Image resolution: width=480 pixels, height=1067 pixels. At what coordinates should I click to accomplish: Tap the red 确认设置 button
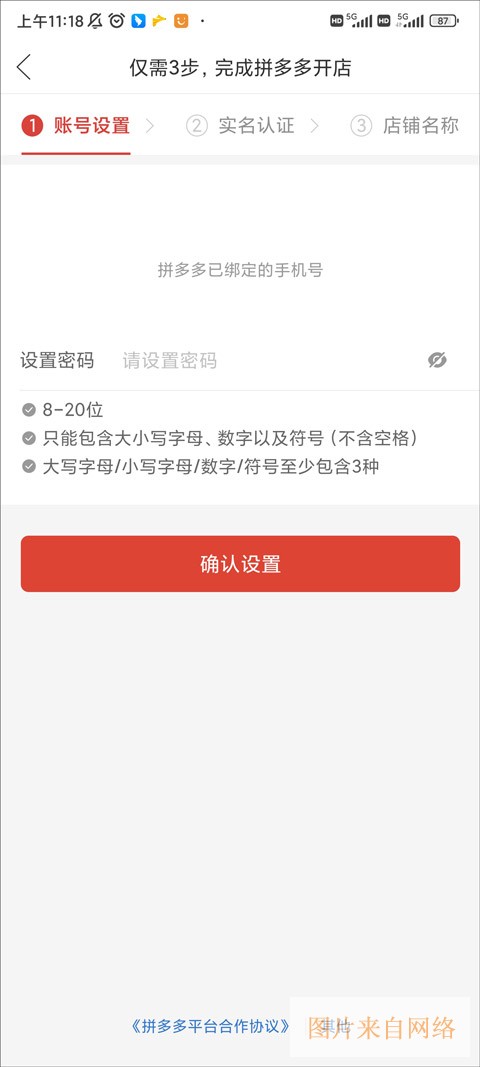click(240, 564)
